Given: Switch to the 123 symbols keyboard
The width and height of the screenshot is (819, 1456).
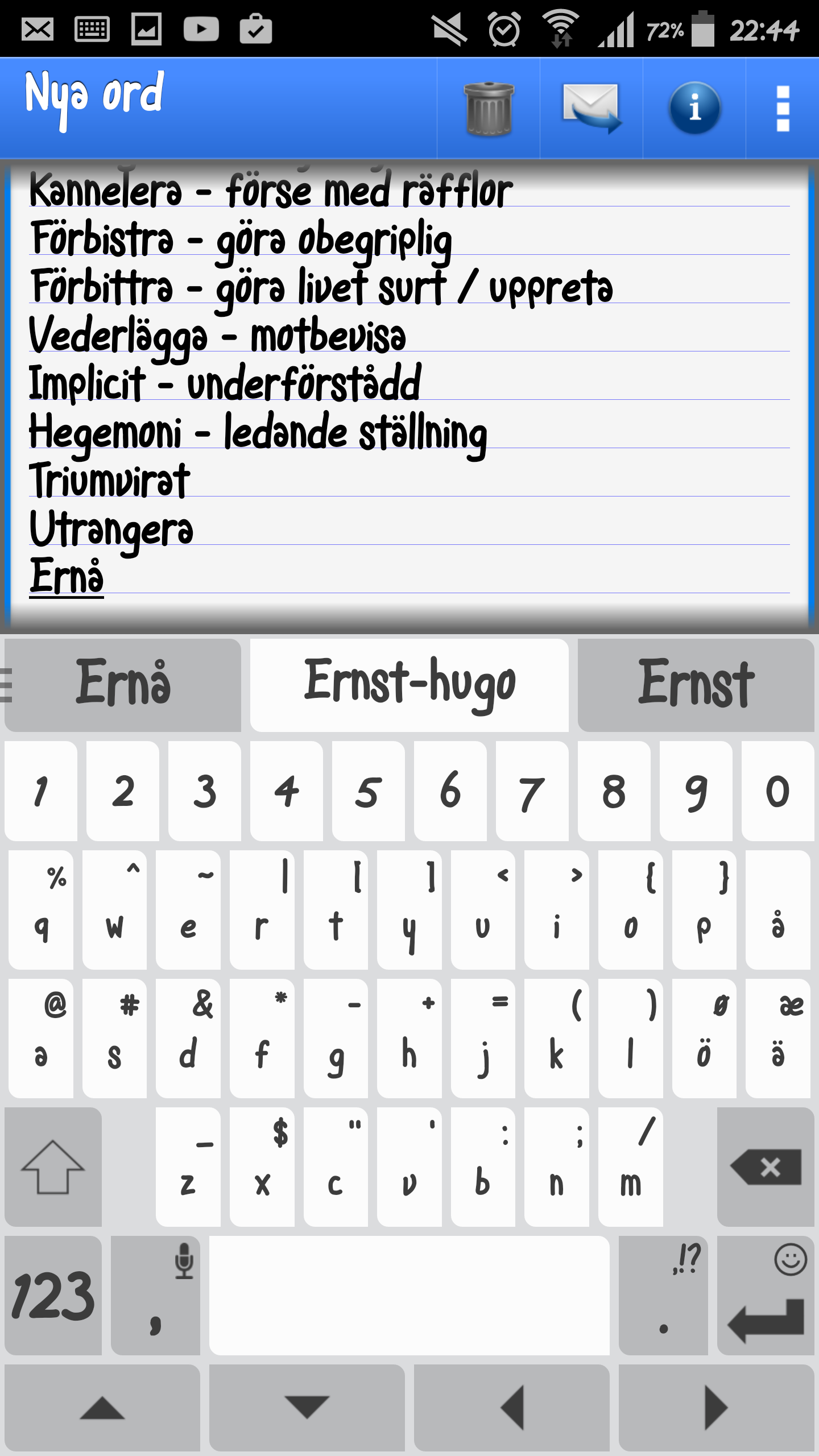Looking at the screenshot, I should pos(53,1295).
